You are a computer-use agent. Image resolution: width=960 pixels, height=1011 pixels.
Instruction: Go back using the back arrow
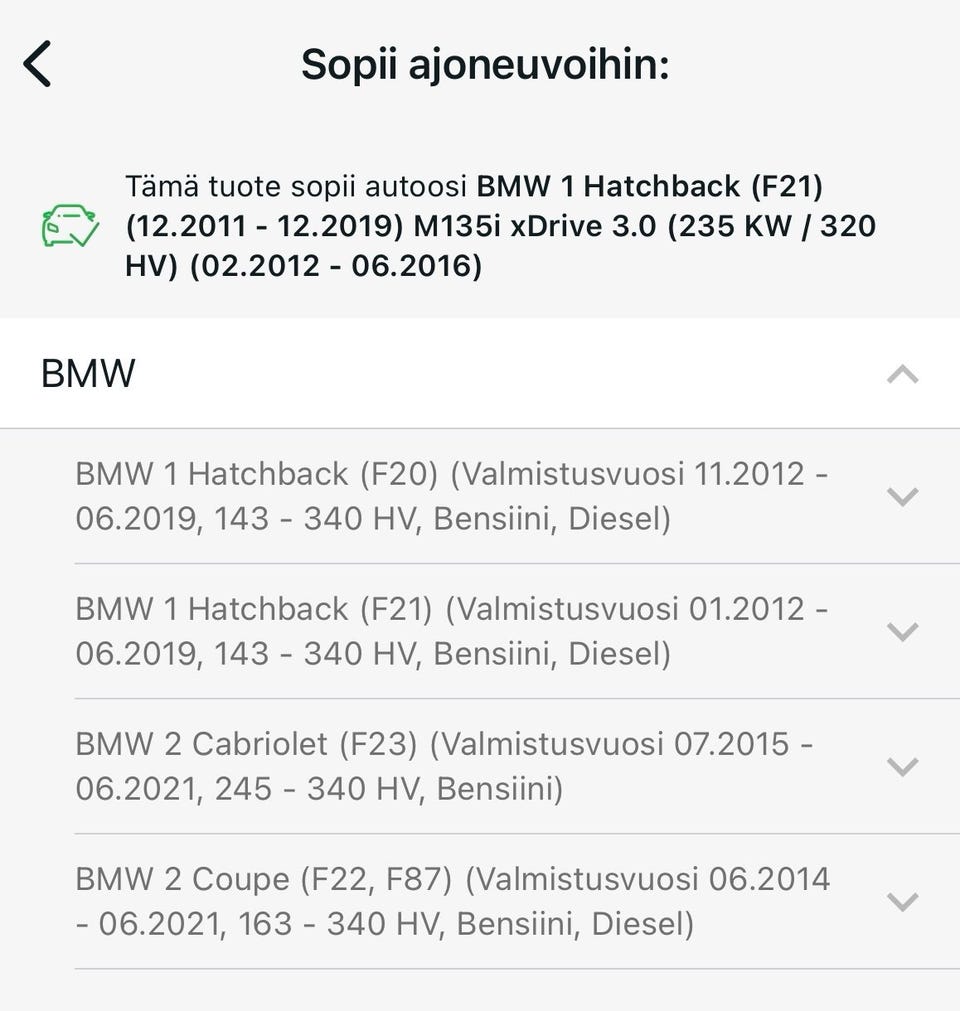pyautogui.click(x=38, y=65)
